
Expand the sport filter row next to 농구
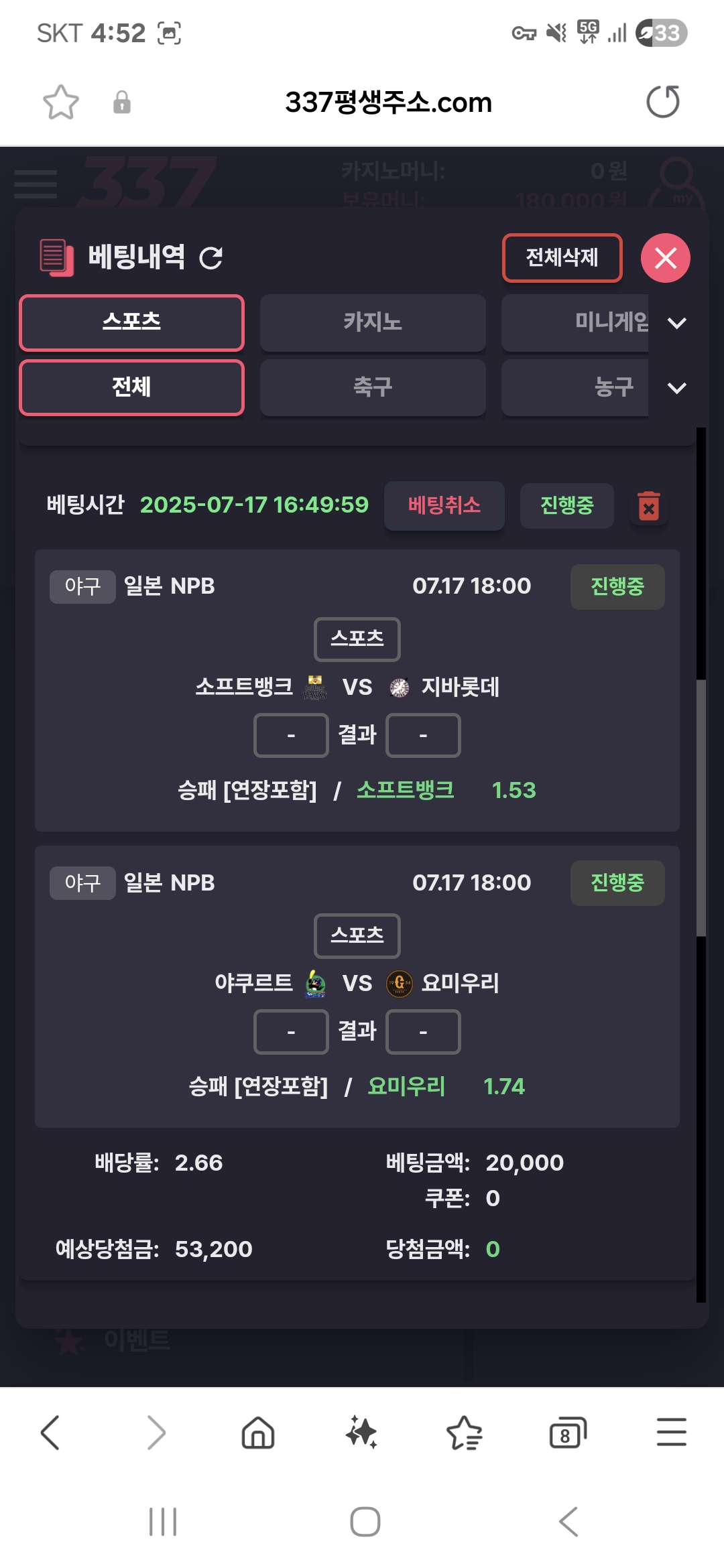pyautogui.click(x=677, y=388)
